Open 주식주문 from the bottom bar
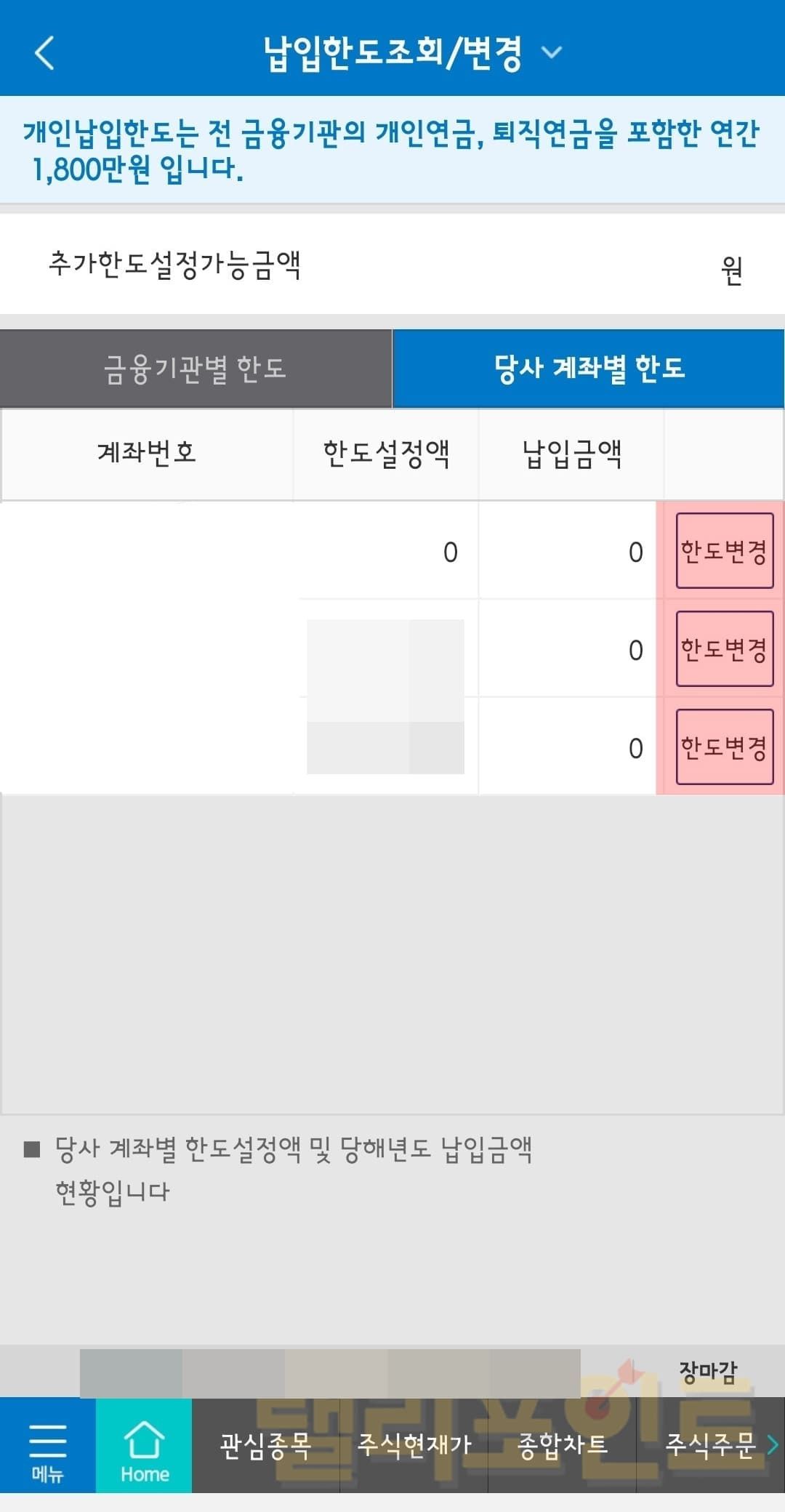This screenshot has width=785, height=1512. coord(710,1446)
